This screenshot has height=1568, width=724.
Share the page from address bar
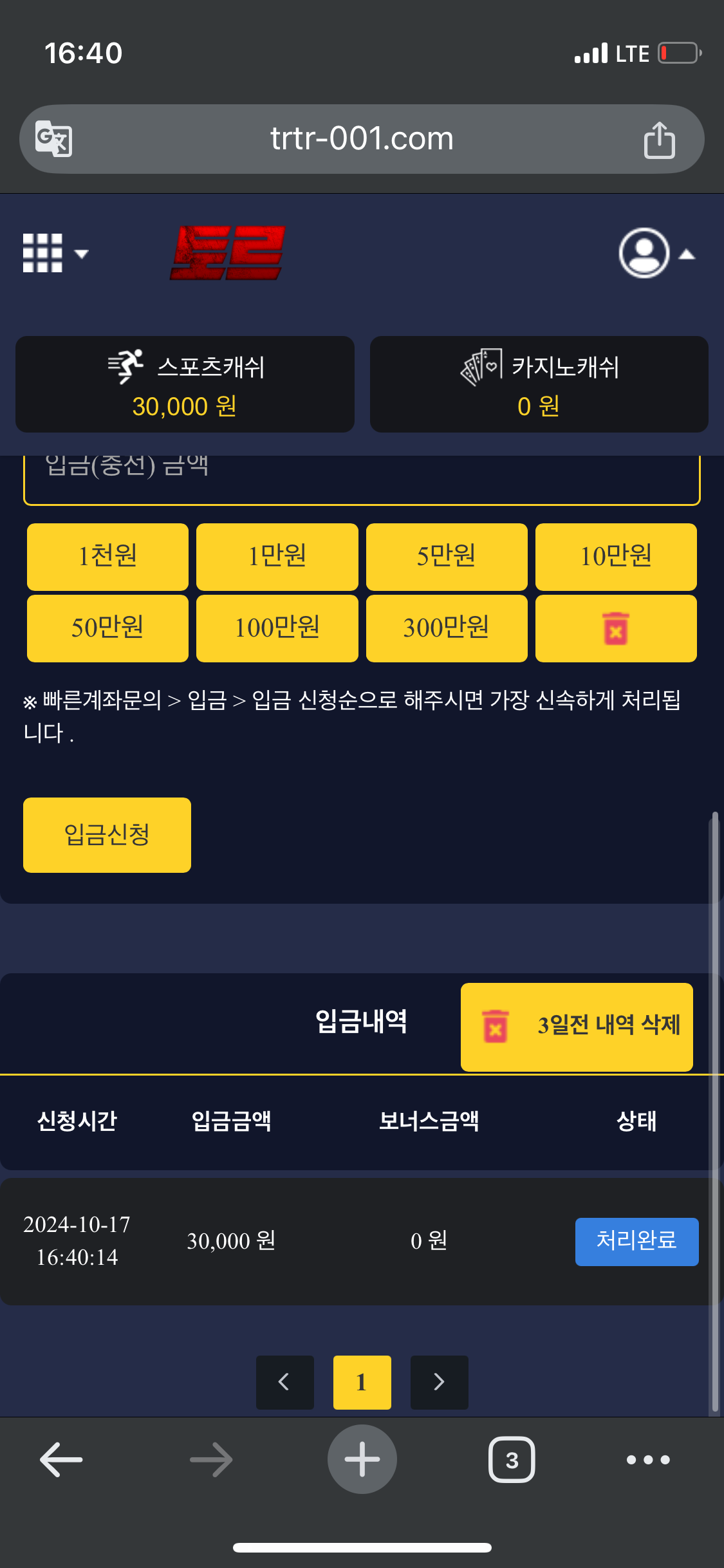pyautogui.click(x=659, y=139)
